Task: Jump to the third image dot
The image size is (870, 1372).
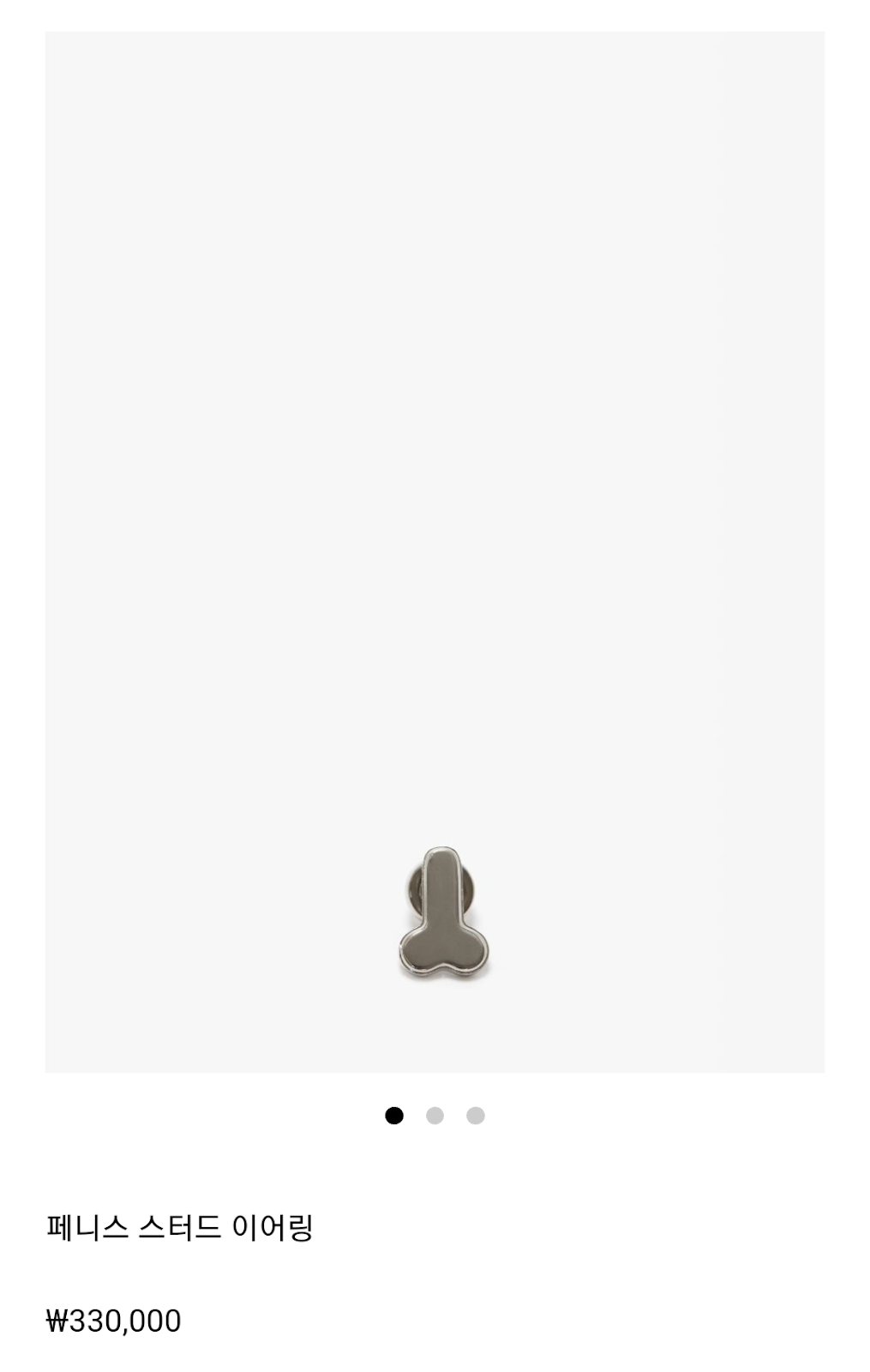Action: tap(476, 1116)
